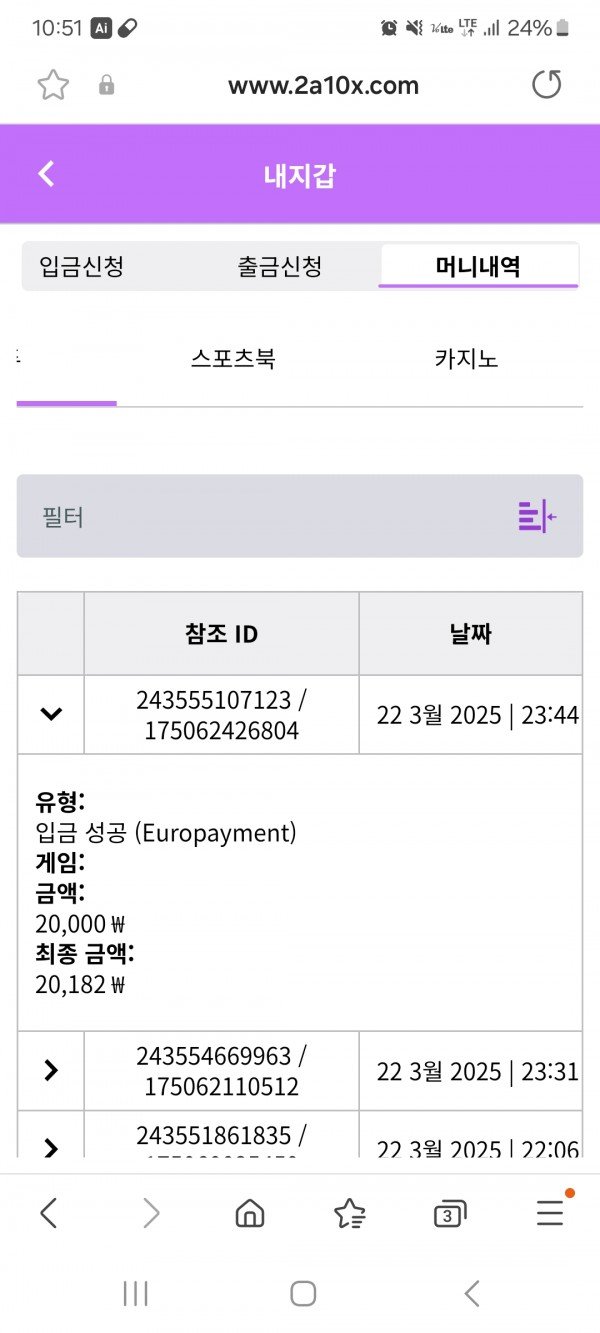Viewport: 600px width, 1333px height.
Task: Collapse the 243555107123 transaction row
Action: (x=51, y=714)
